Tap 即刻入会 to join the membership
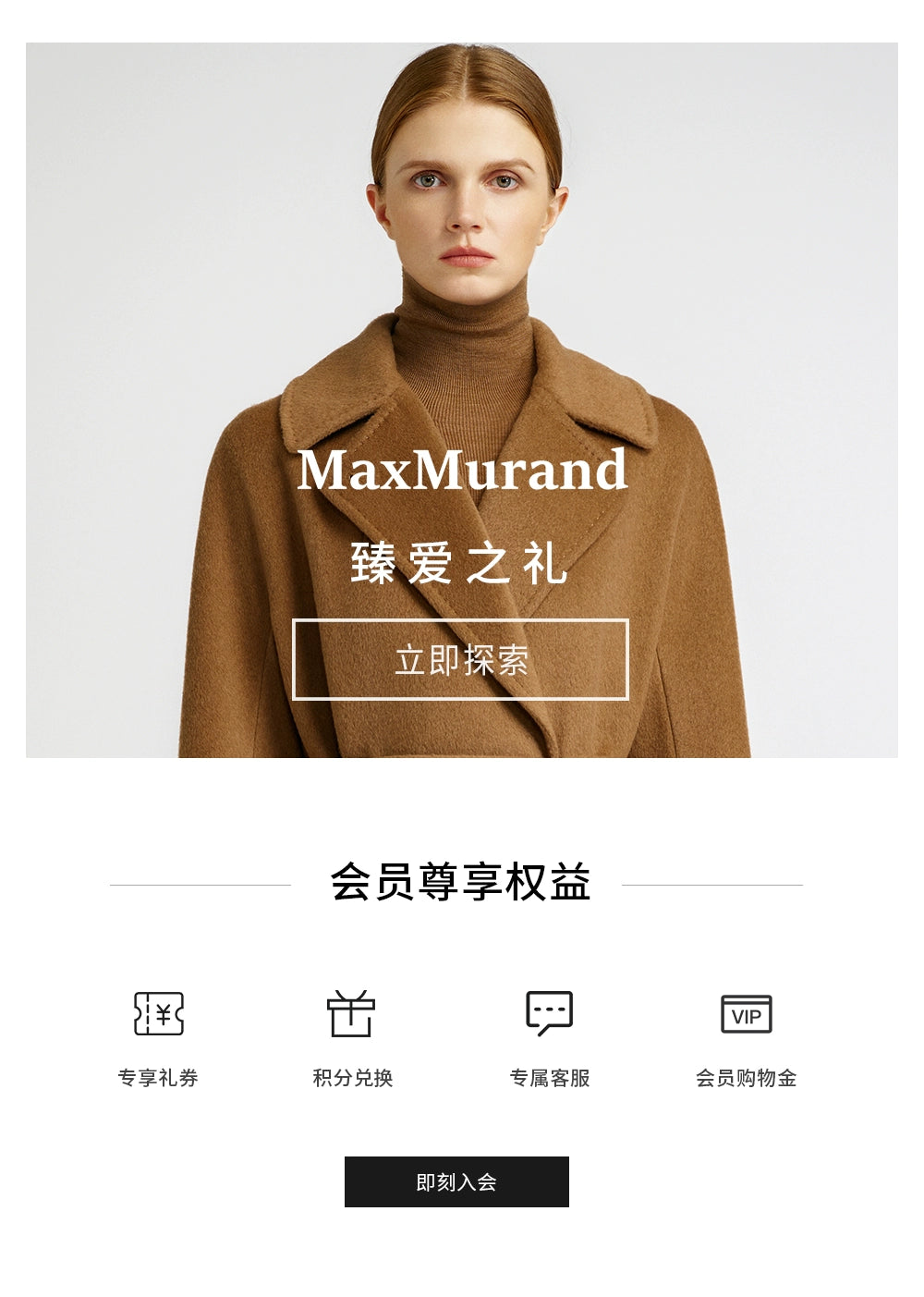The width and height of the screenshot is (924, 1297). pyautogui.click(x=456, y=1181)
